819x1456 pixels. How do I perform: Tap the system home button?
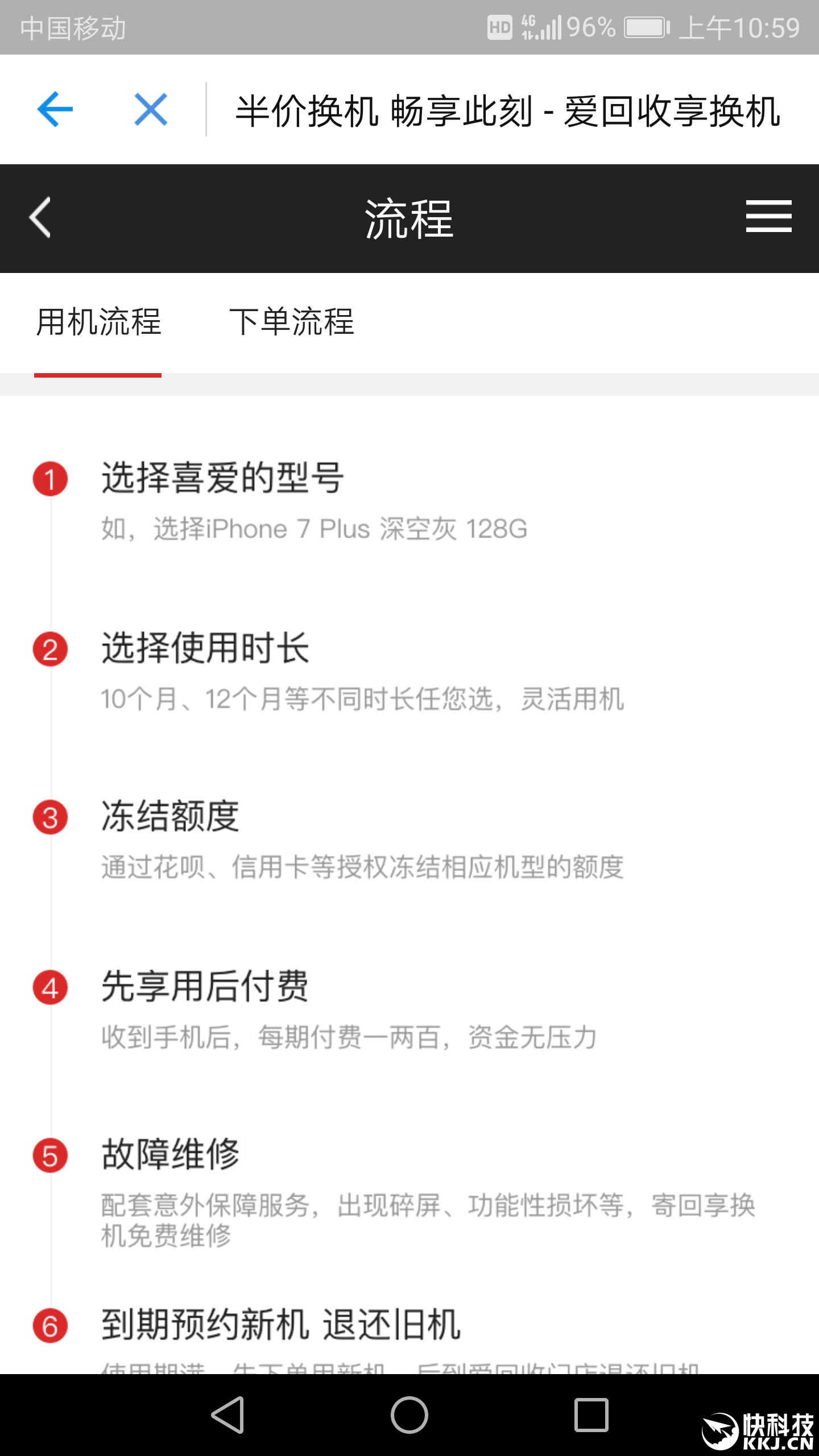[409, 1414]
